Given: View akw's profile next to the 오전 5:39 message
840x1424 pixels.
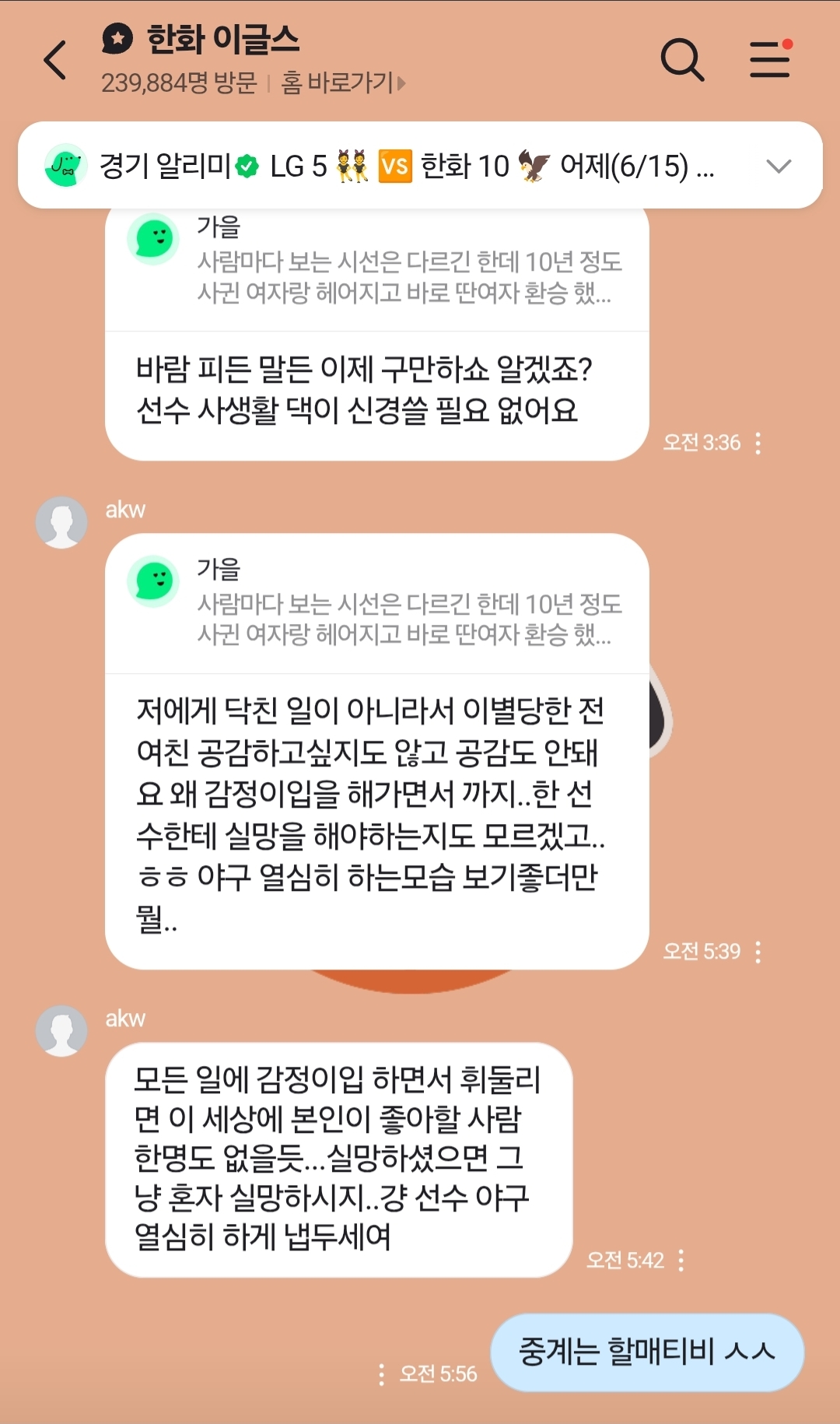Looking at the screenshot, I should pos(61,522).
